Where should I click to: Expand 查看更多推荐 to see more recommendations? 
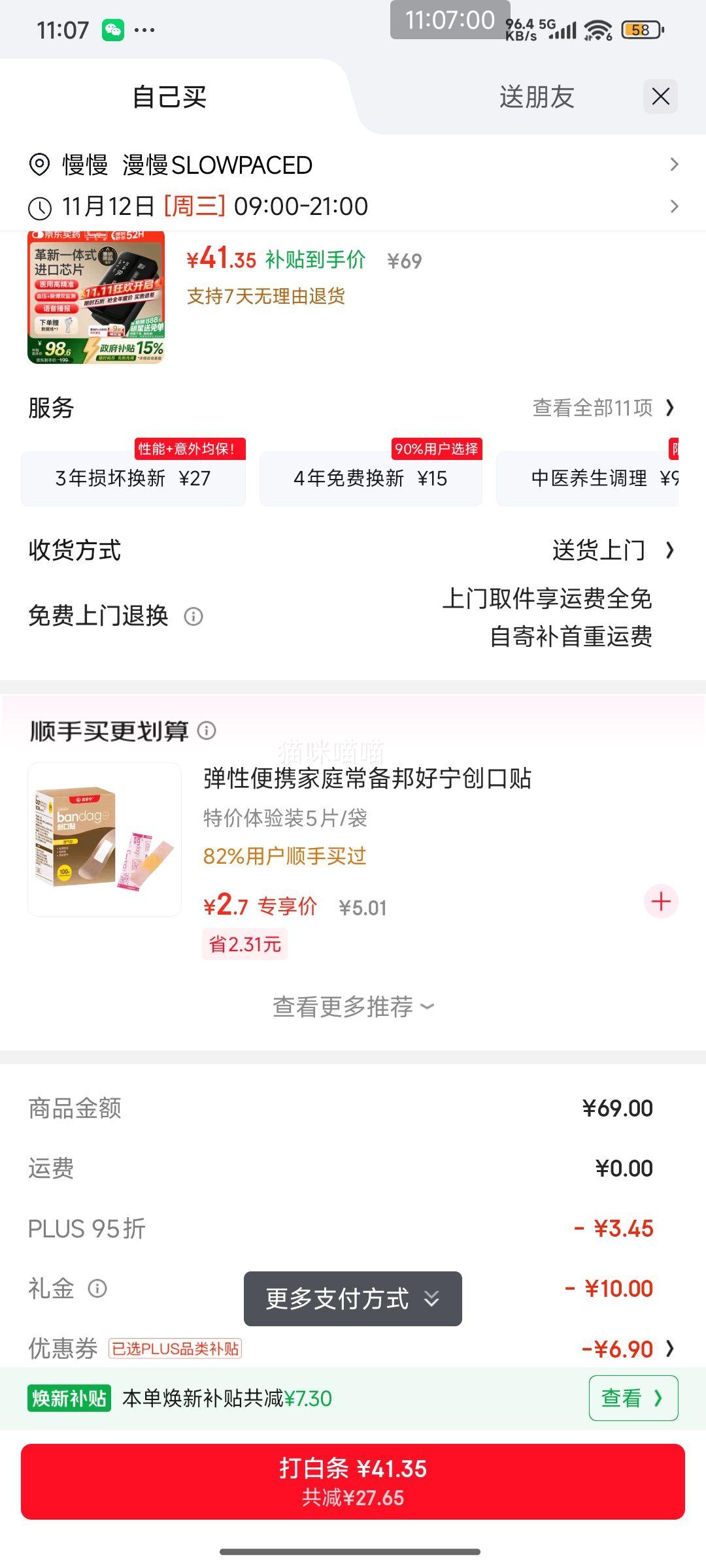[x=352, y=1007]
